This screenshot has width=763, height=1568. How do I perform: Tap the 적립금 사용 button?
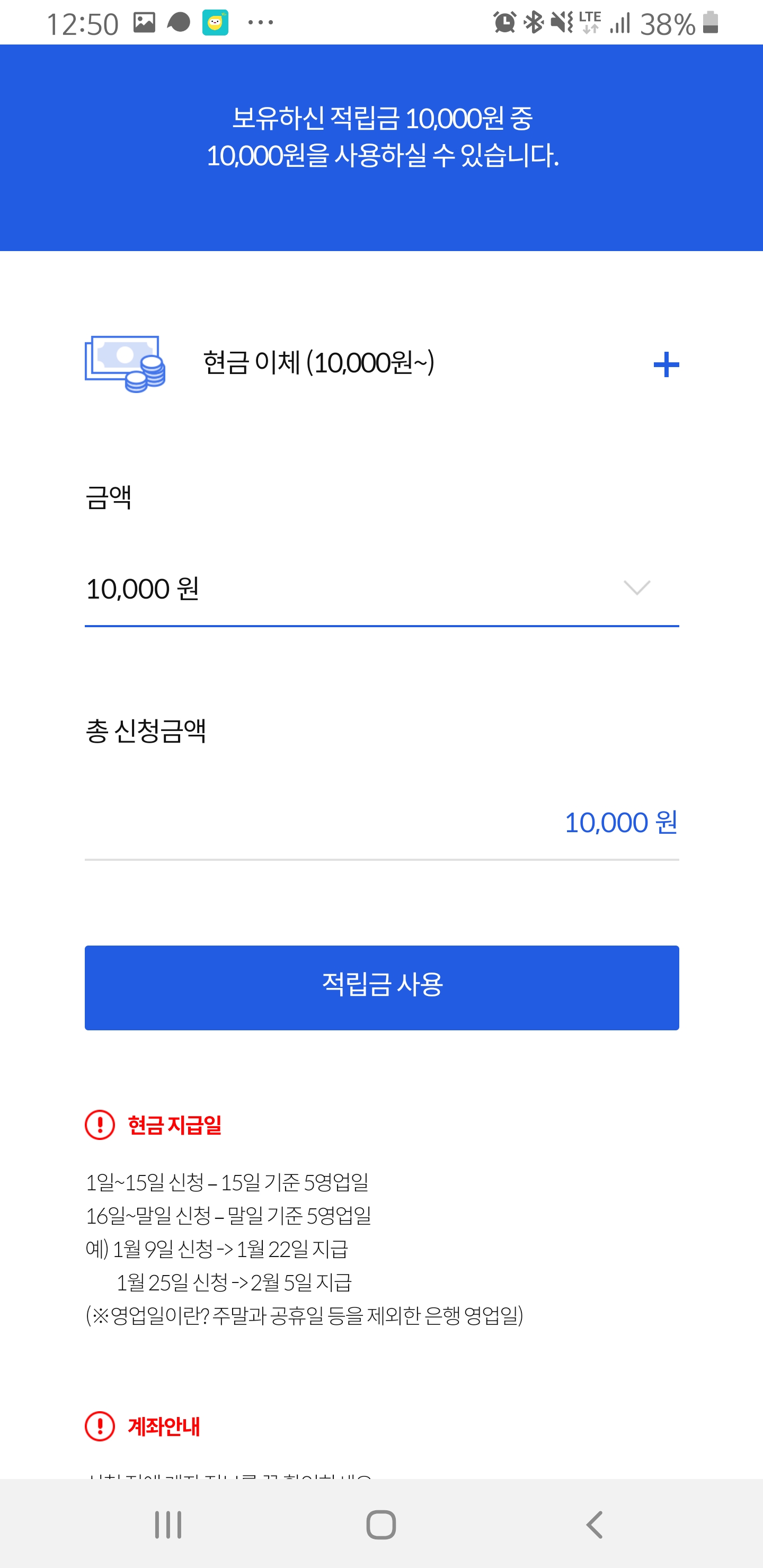(381, 987)
